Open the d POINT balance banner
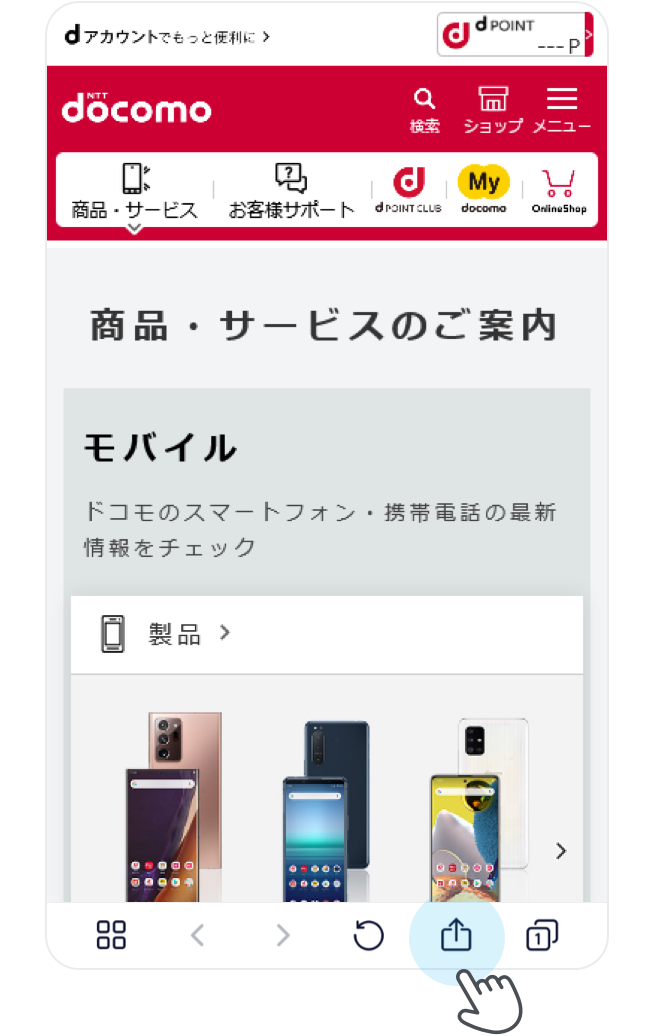The height and width of the screenshot is (1036, 654). pos(515,35)
